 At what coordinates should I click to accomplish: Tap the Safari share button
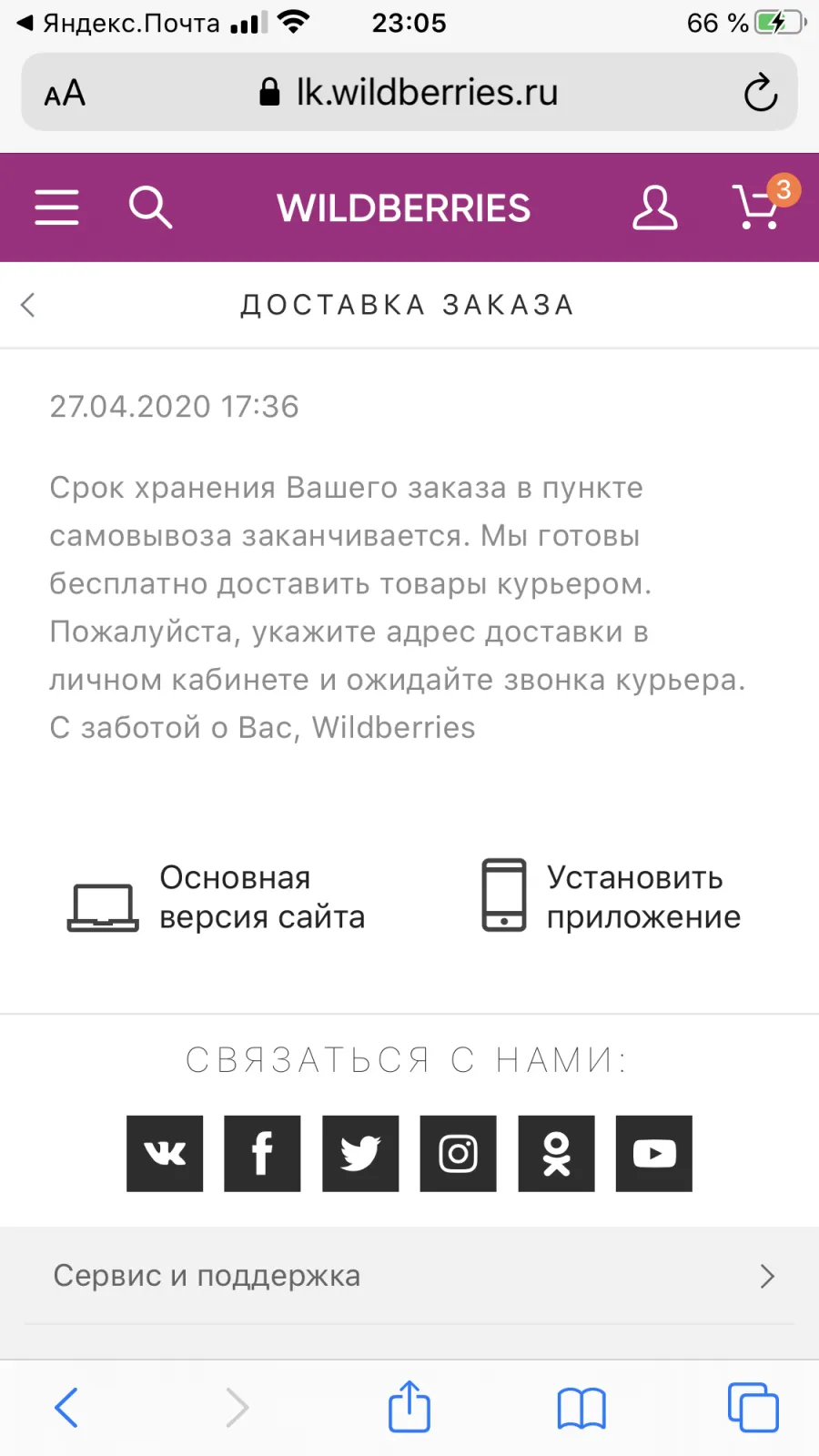coord(409,1407)
